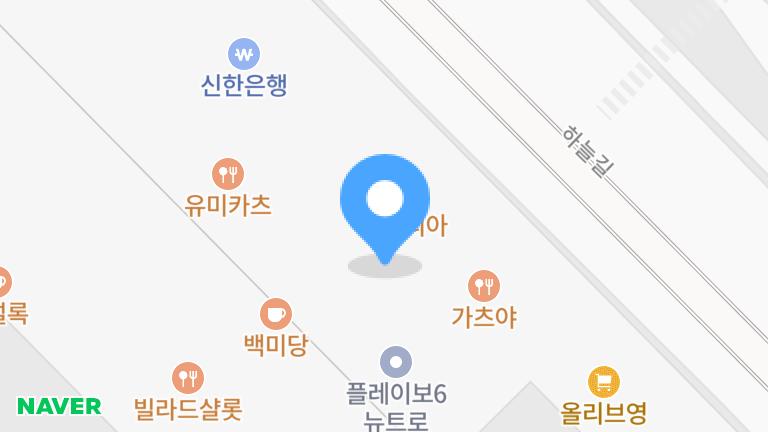
Task: Tap the blue location pin
Action: tap(385, 202)
